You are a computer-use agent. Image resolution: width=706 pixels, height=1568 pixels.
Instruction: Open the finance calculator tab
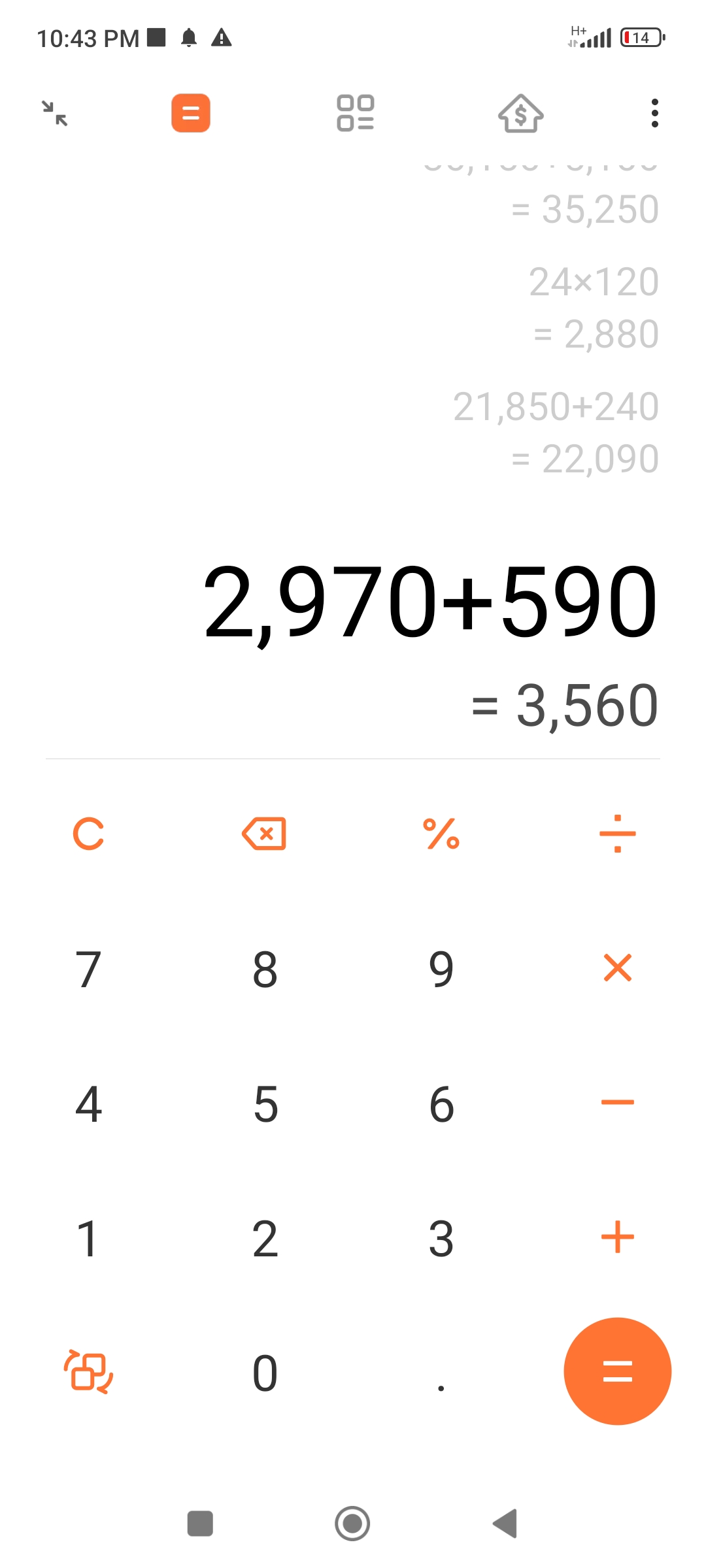point(521,113)
